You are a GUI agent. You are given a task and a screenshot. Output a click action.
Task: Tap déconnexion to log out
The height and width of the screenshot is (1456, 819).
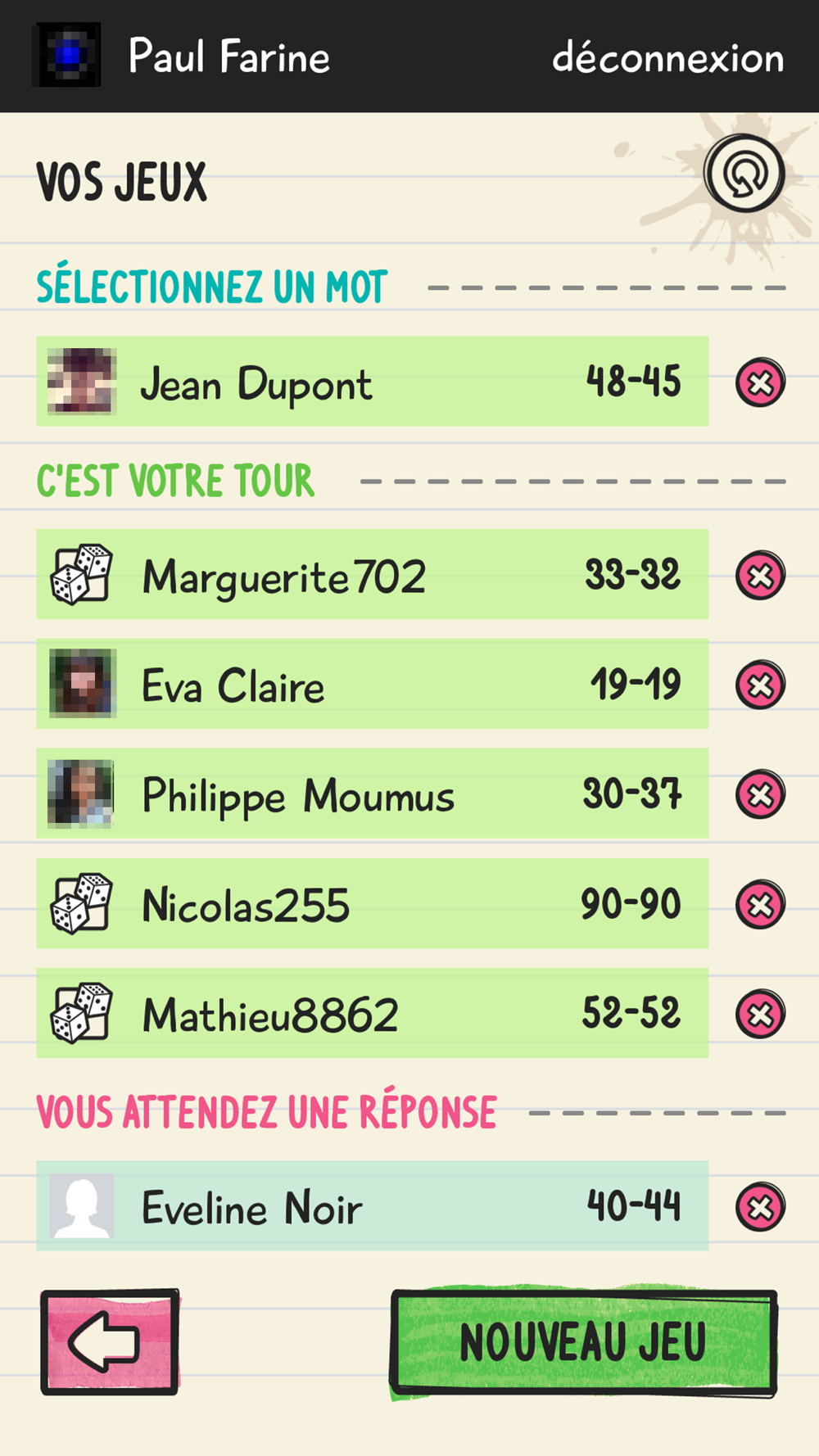pos(667,57)
